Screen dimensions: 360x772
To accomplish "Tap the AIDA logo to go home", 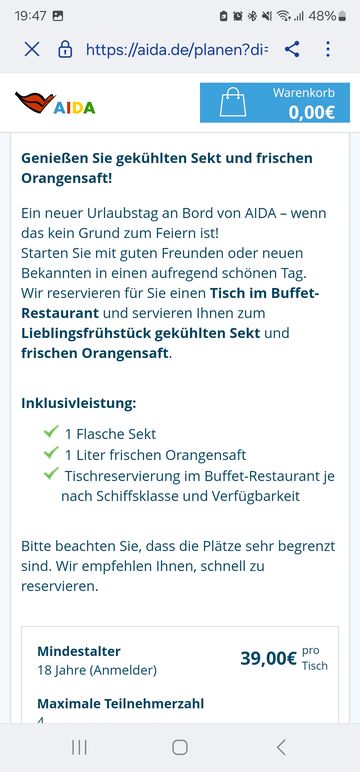I will coord(55,103).
